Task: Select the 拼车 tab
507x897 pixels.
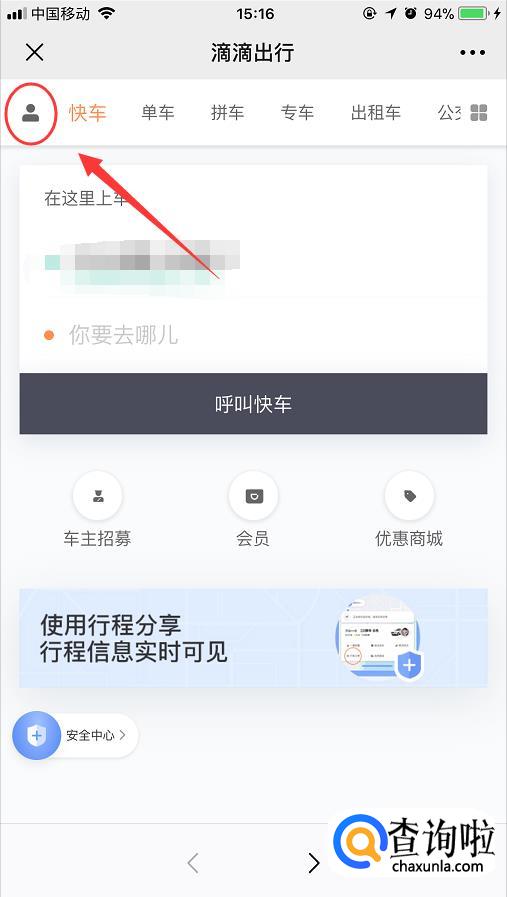Action: point(227,113)
